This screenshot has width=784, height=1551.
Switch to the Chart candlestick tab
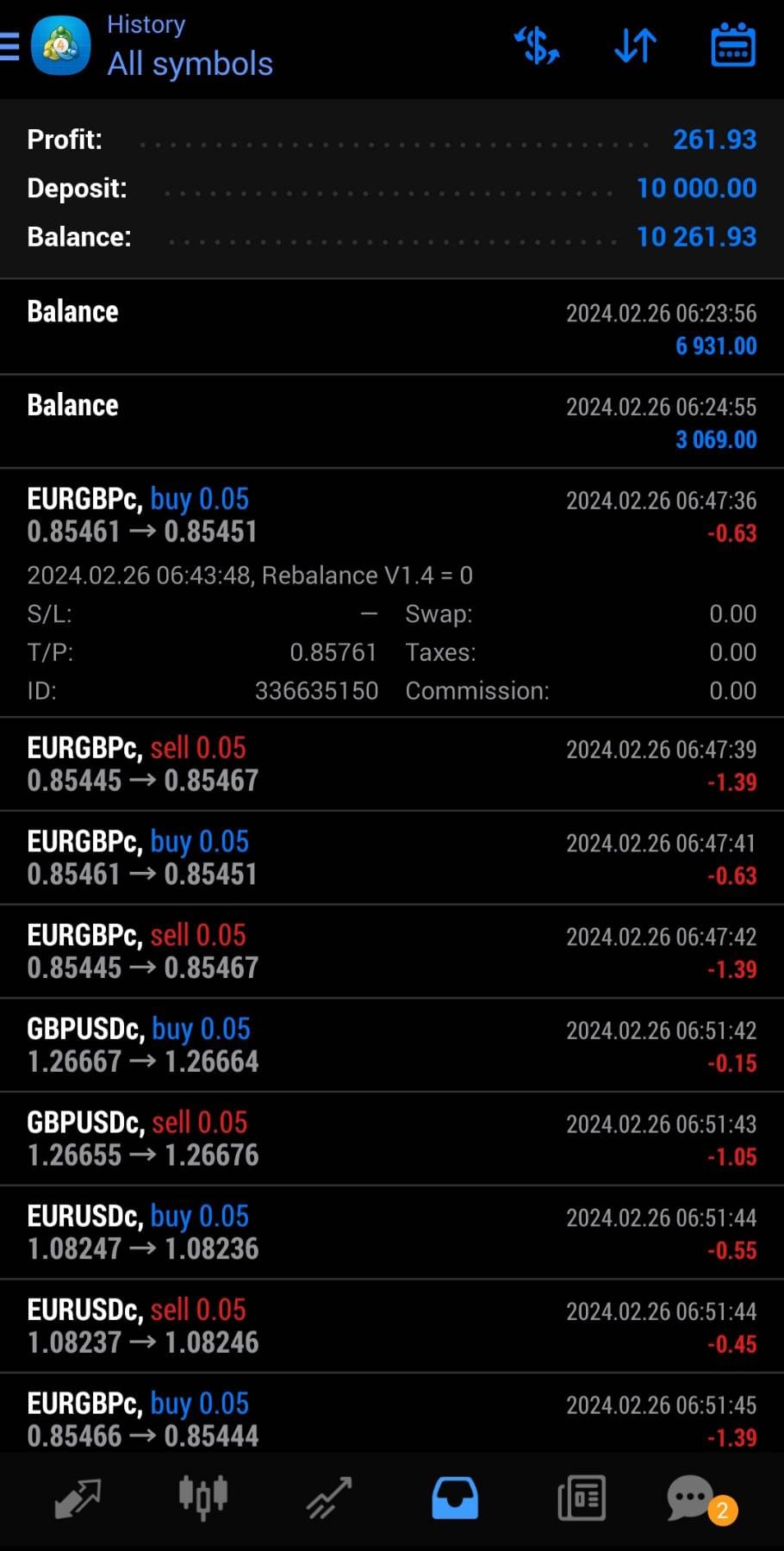[x=203, y=1498]
